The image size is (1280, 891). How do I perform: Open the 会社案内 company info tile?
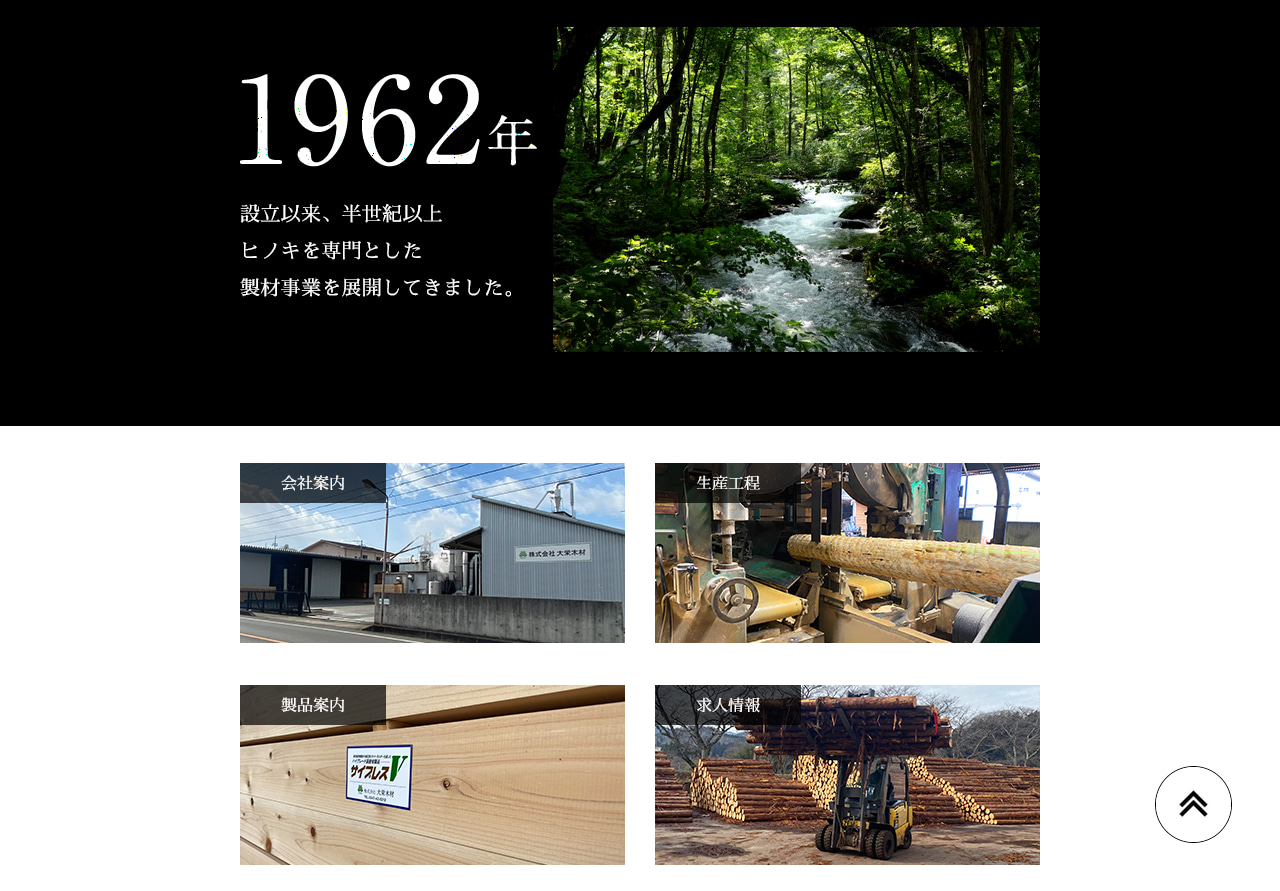432,553
